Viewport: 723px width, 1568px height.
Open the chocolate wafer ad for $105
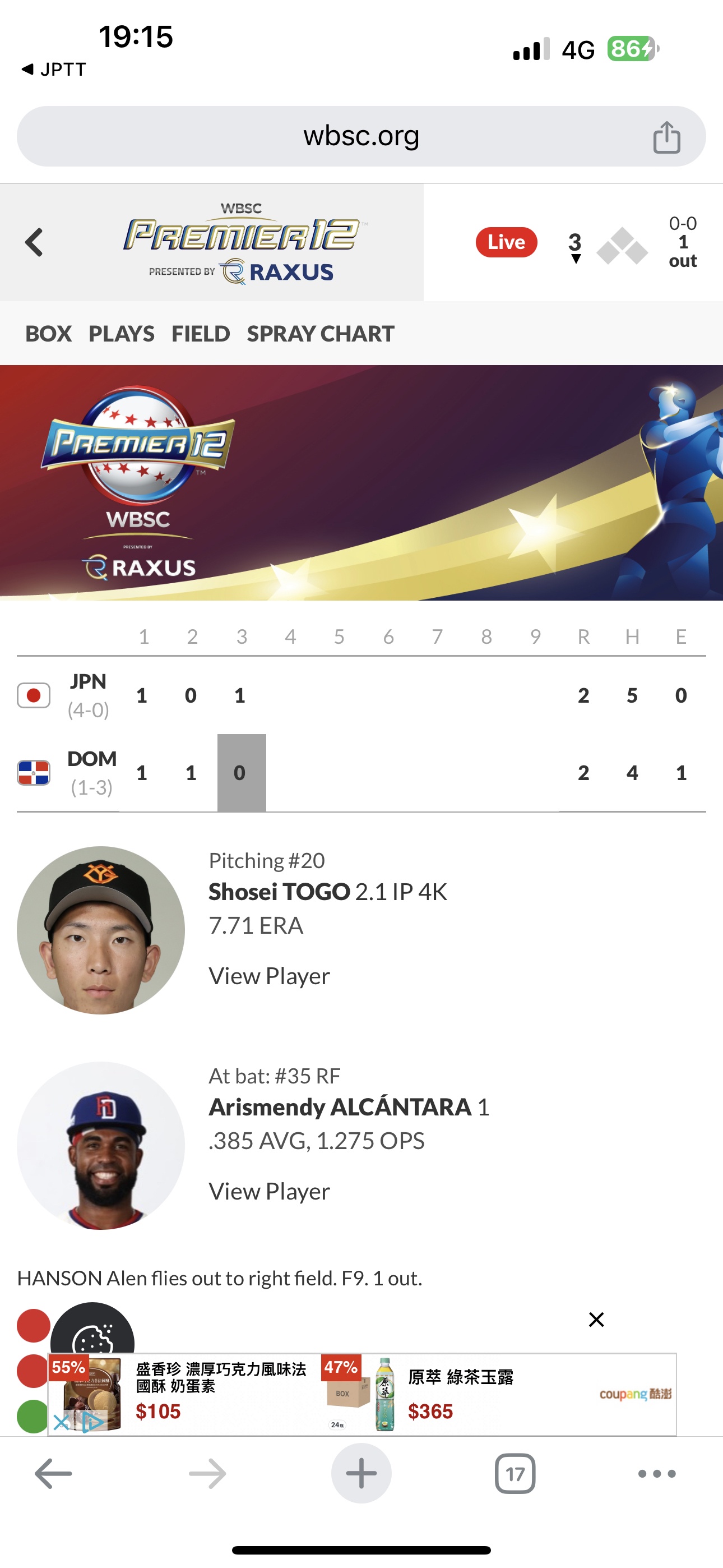(183, 1394)
